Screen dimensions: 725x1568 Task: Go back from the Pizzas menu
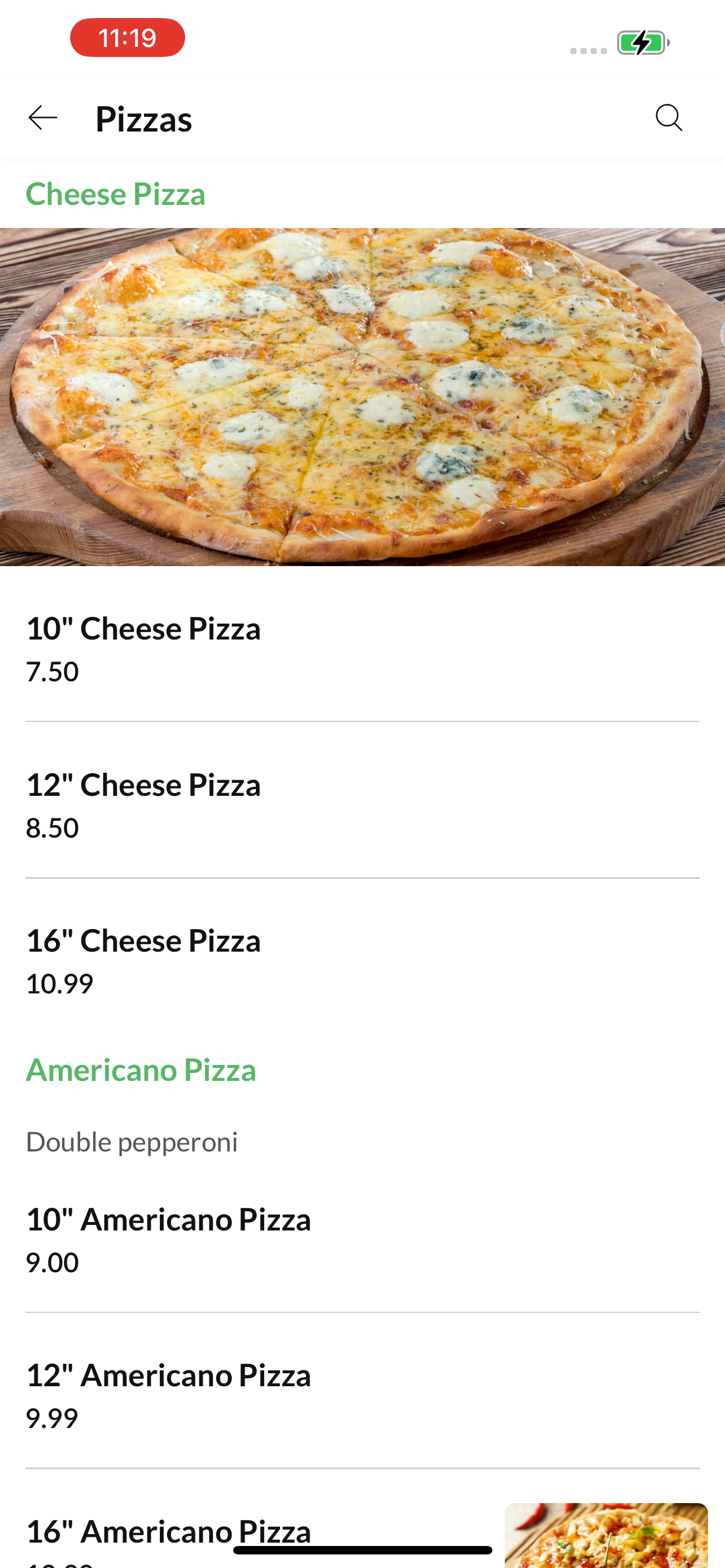pyautogui.click(x=42, y=117)
